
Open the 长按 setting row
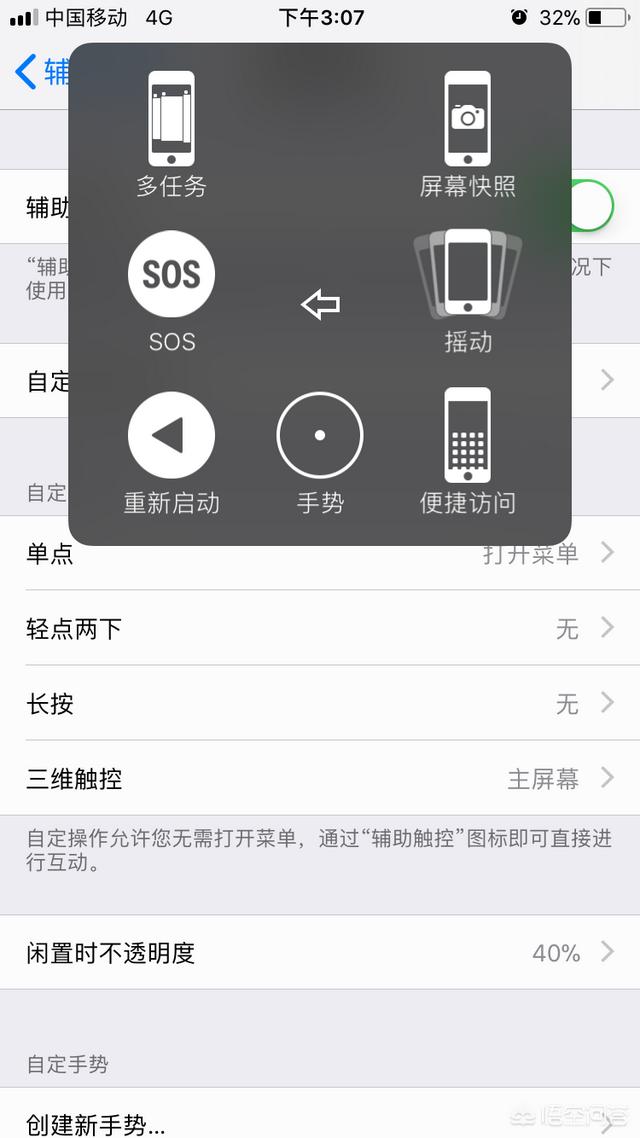point(320,703)
